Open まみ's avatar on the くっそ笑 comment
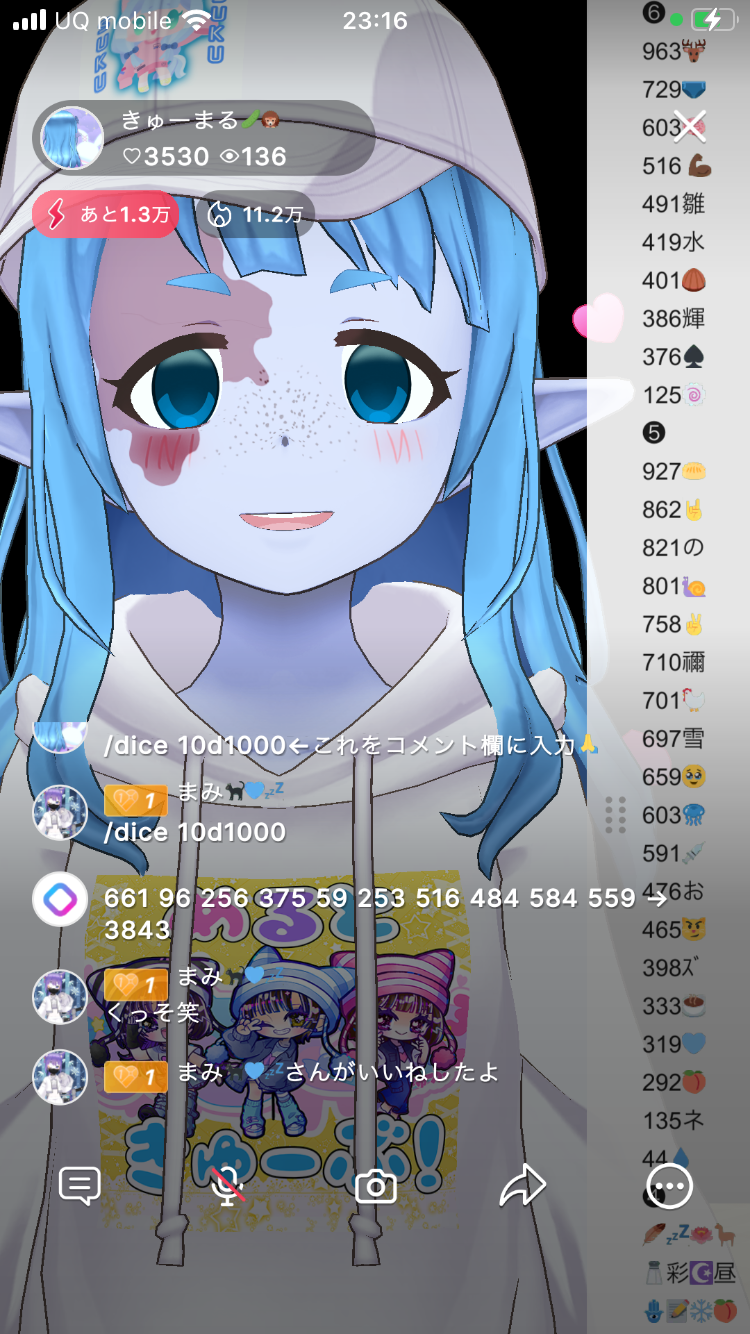This screenshot has height=1334, width=750. 60,996
